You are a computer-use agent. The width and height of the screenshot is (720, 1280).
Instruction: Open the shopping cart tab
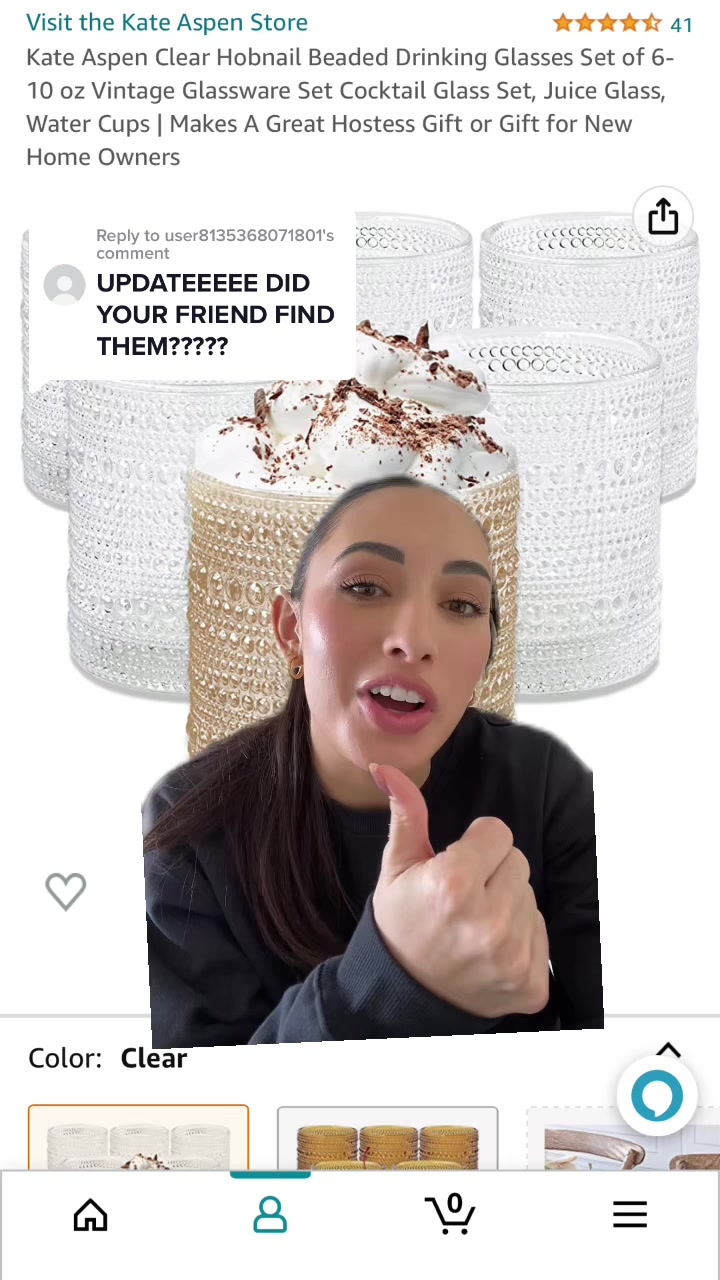pyautogui.click(x=450, y=1214)
